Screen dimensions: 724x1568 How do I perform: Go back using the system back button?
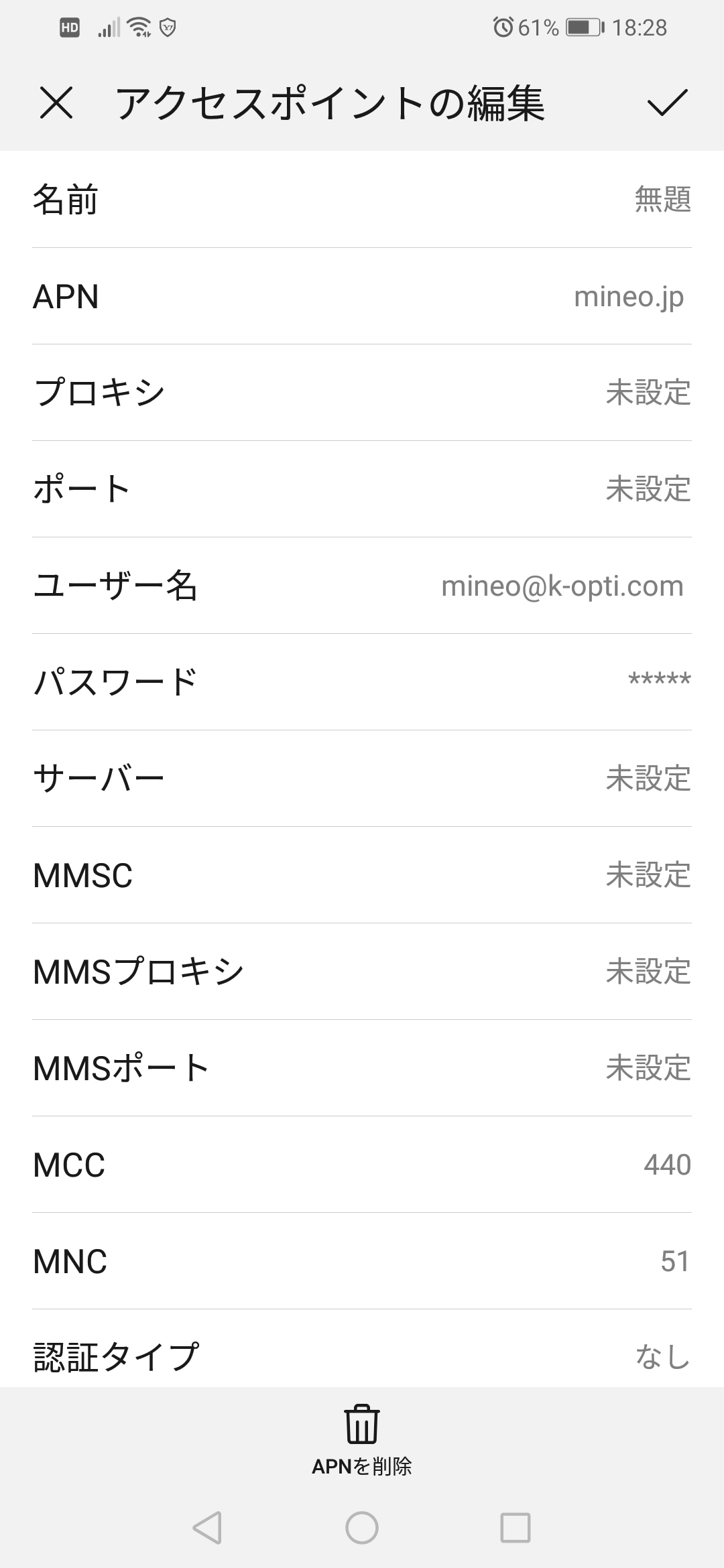pos(206,1528)
